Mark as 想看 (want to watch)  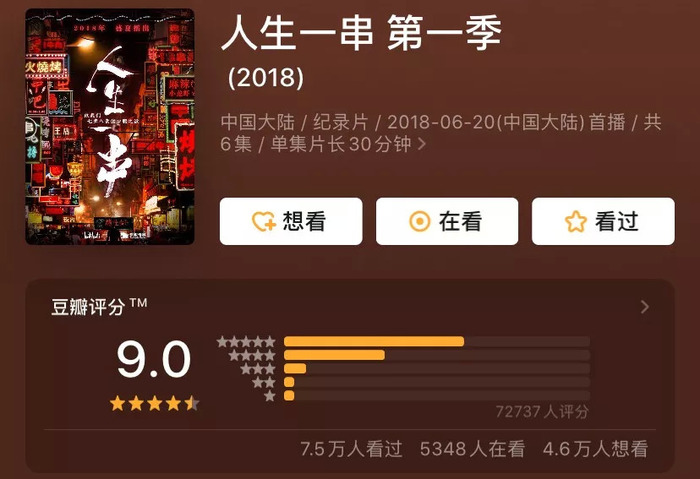point(290,222)
